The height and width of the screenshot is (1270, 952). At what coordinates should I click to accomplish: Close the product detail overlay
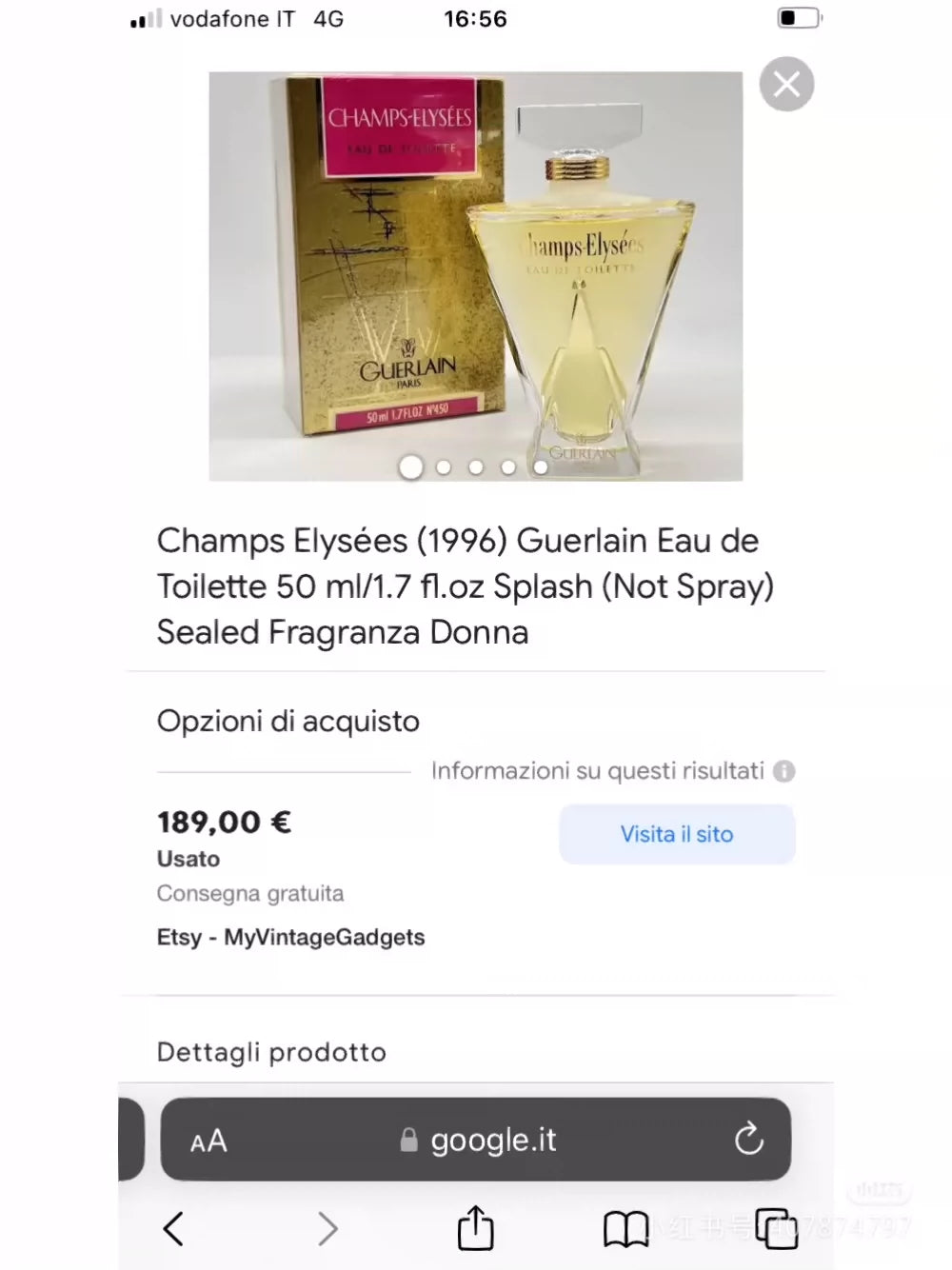pos(786,85)
